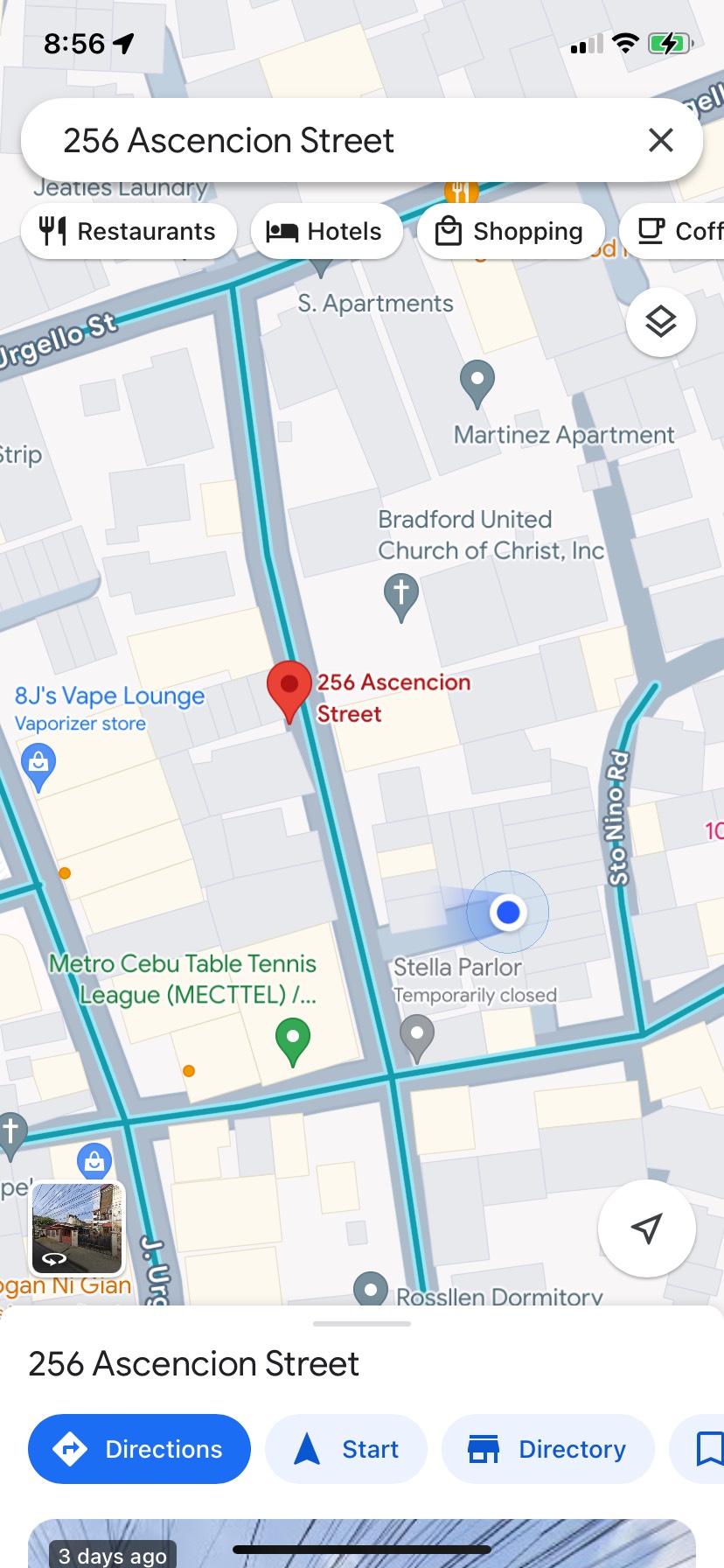Open Stella Parlor place marker
Viewport: 724px width, 1568px height.
pyautogui.click(x=417, y=1036)
